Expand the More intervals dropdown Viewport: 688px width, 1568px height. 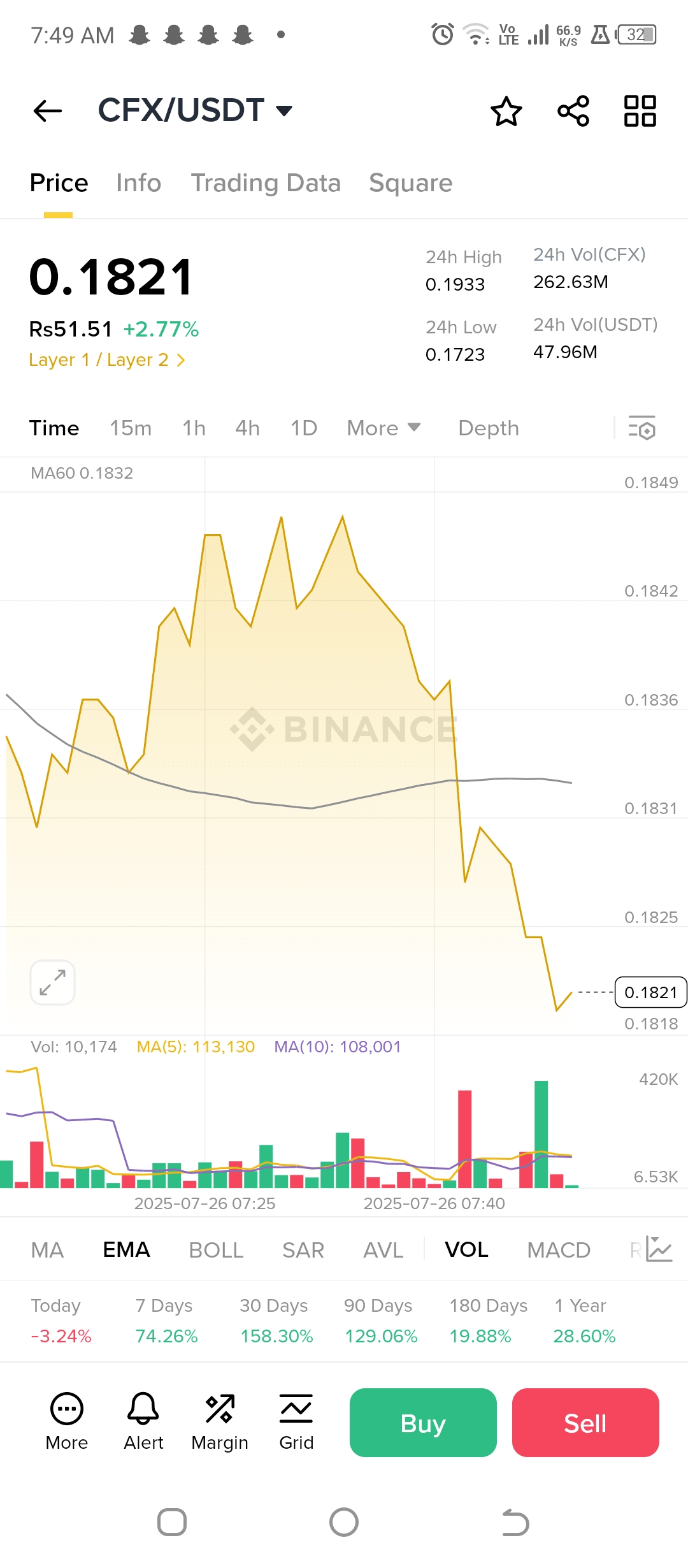click(x=383, y=428)
